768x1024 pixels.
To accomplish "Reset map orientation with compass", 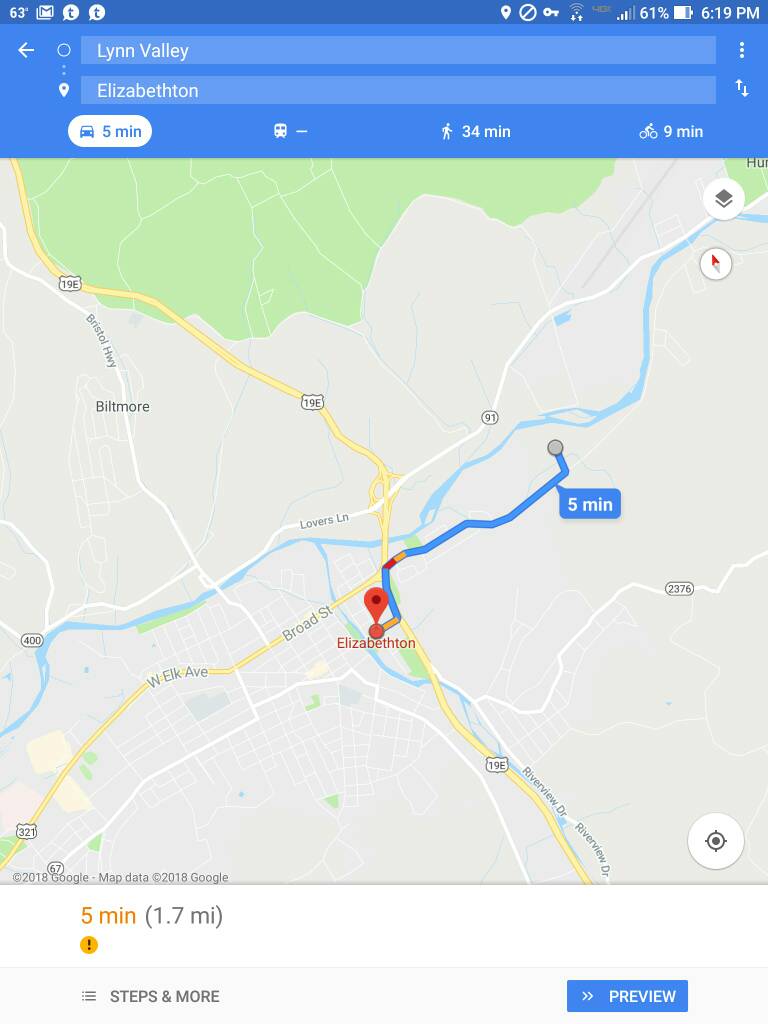I will click(x=715, y=264).
